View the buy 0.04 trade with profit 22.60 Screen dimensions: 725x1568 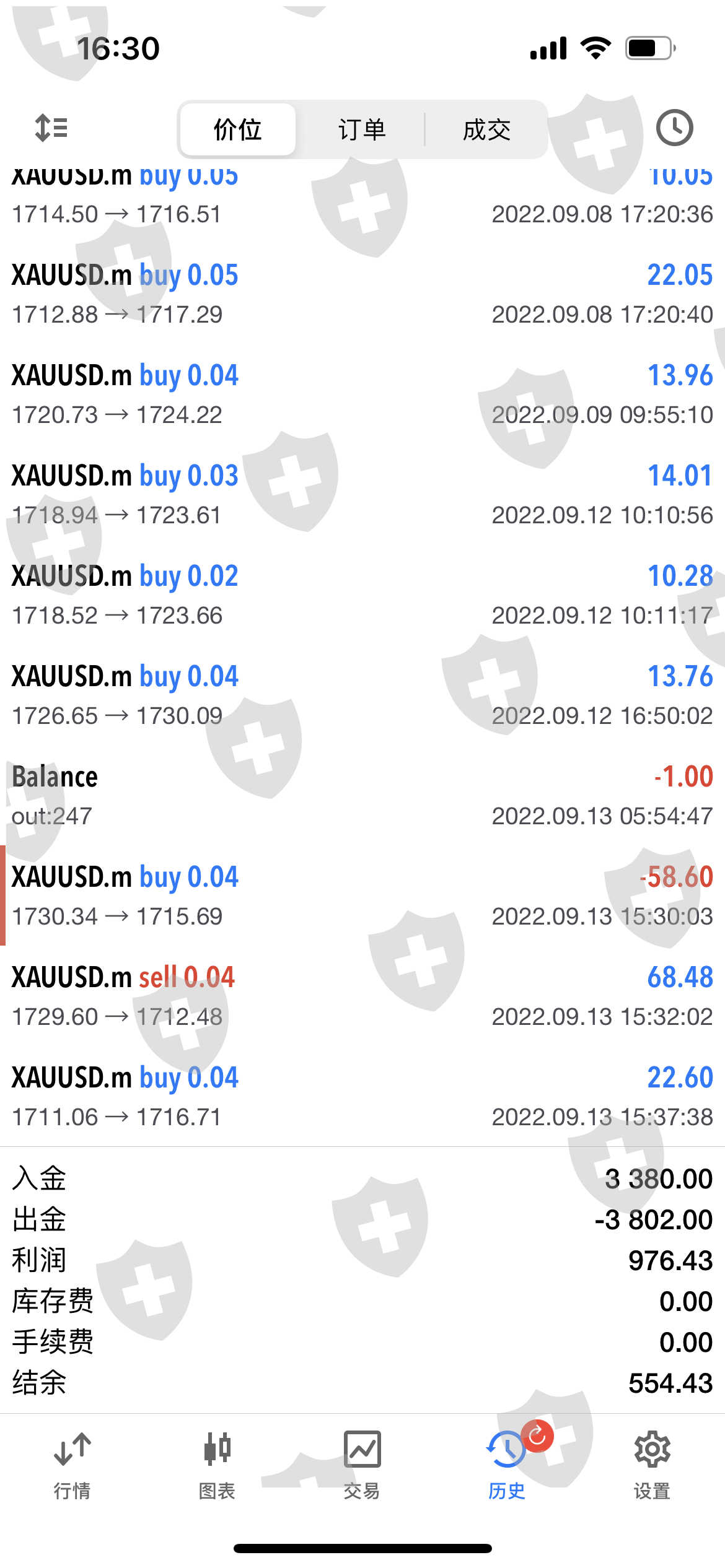362,1096
